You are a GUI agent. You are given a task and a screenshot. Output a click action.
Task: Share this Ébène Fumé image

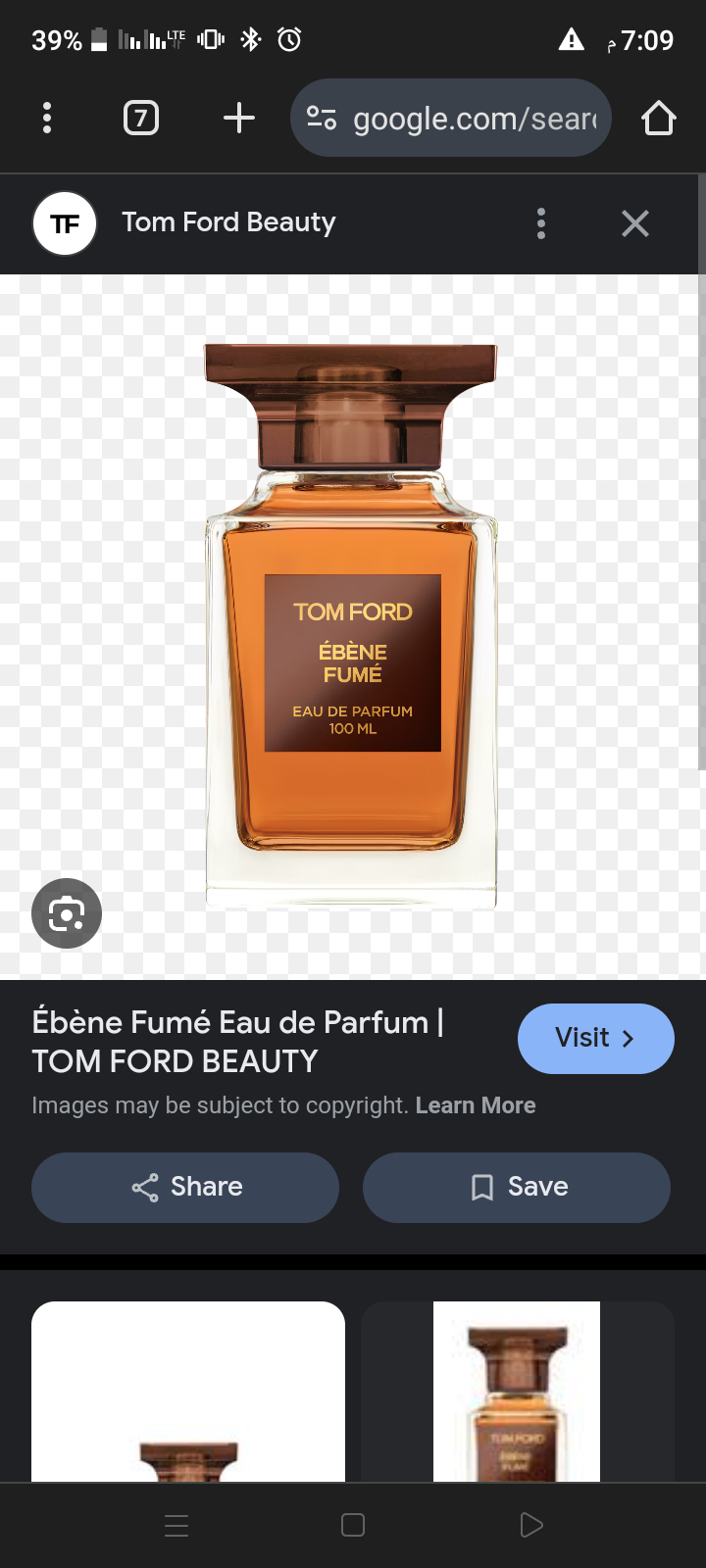185,1187
